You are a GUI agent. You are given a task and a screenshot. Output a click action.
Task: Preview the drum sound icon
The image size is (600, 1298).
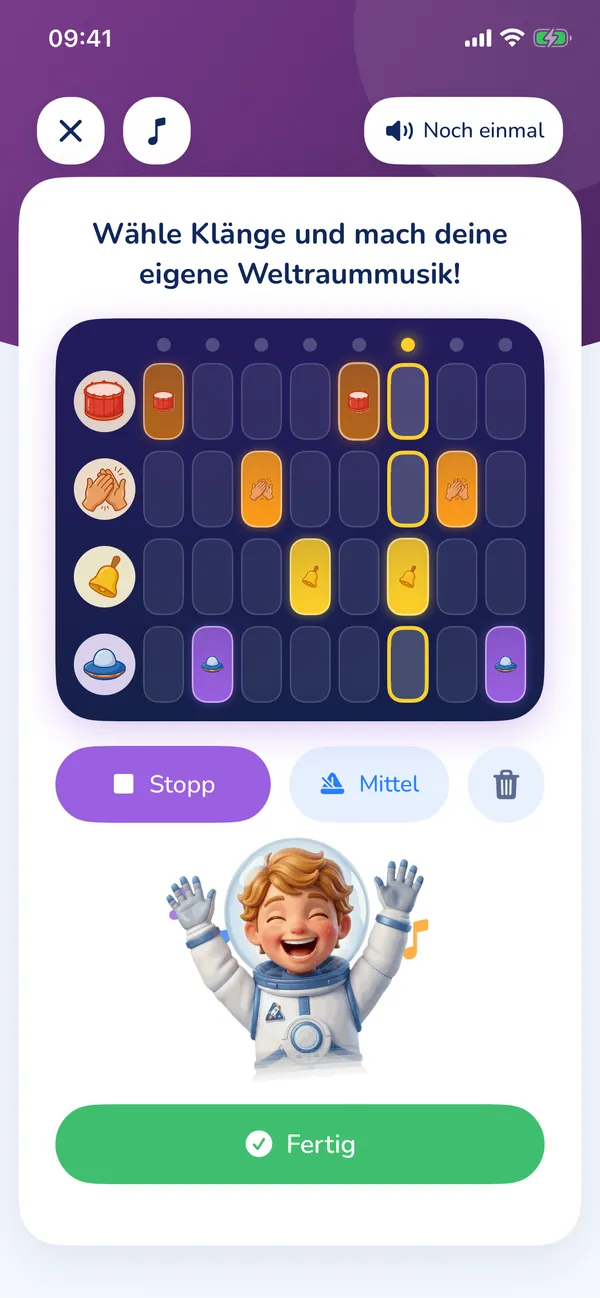click(104, 402)
